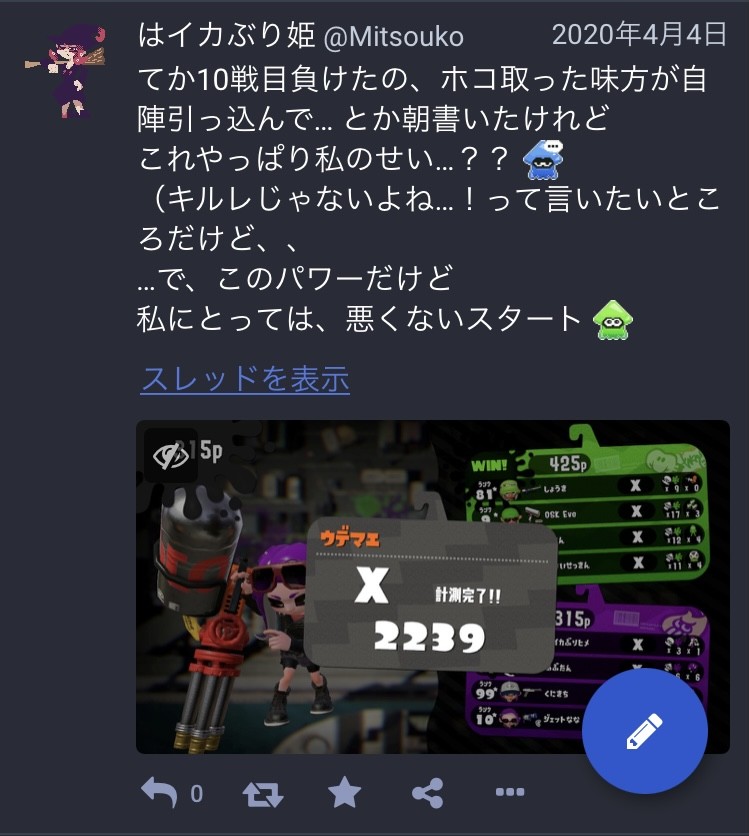Viewport: 749px width, 836px height.
Task: Open the more options ellipsis menu
Action: pos(510,793)
